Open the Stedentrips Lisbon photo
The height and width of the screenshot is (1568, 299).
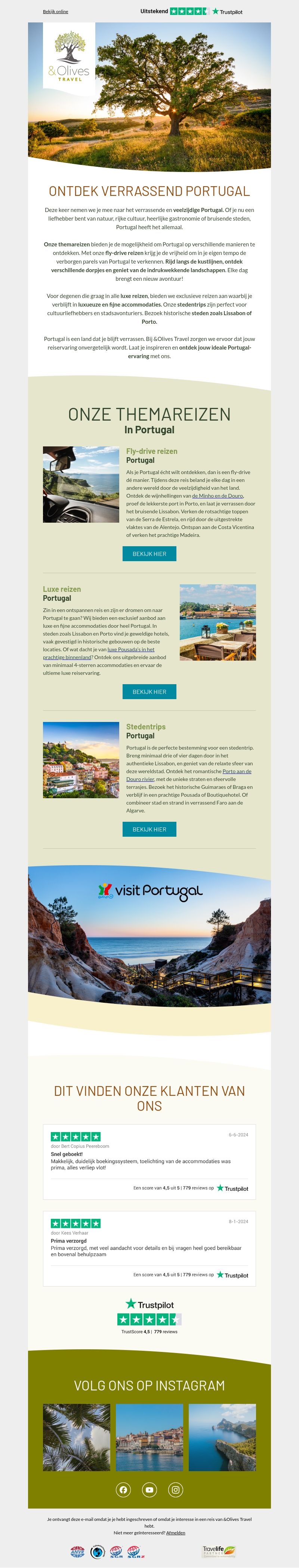pyautogui.click(x=81, y=760)
